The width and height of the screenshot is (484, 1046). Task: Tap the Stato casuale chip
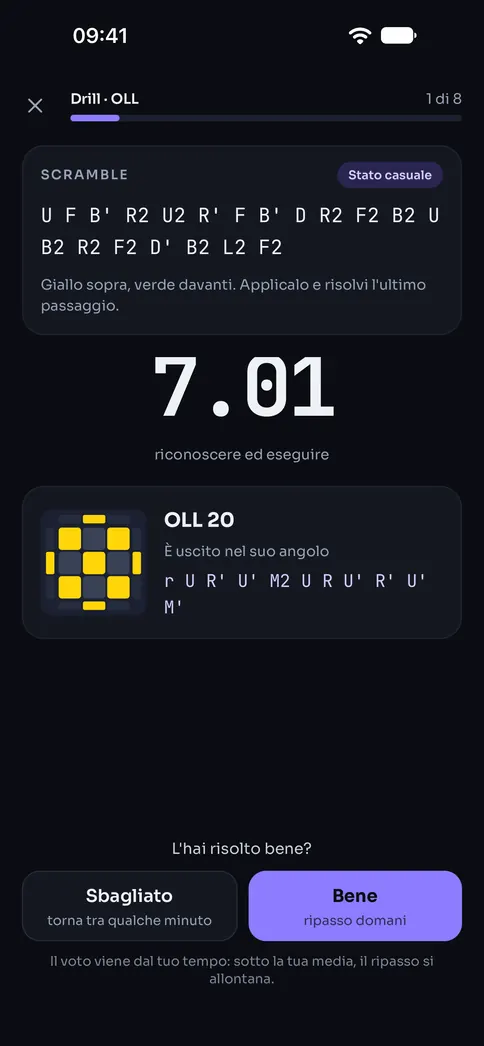389,175
